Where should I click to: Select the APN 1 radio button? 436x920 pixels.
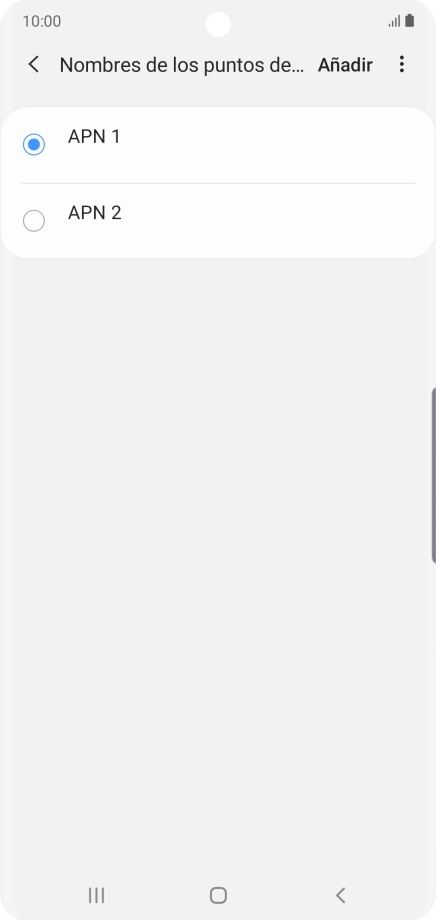coord(33,144)
